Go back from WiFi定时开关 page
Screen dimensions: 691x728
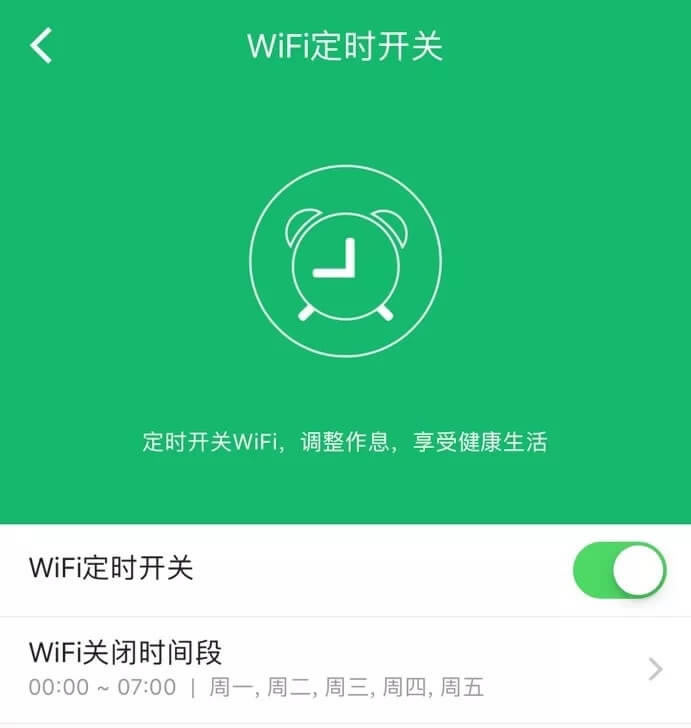[41, 46]
